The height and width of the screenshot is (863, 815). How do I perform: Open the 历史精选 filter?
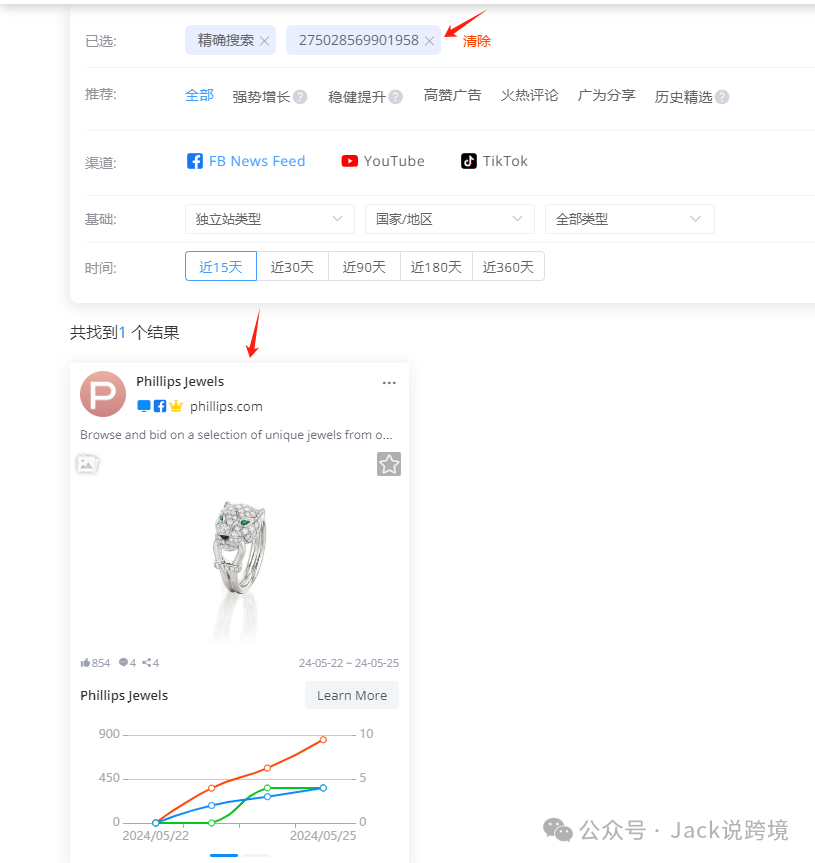click(x=684, y=96)
